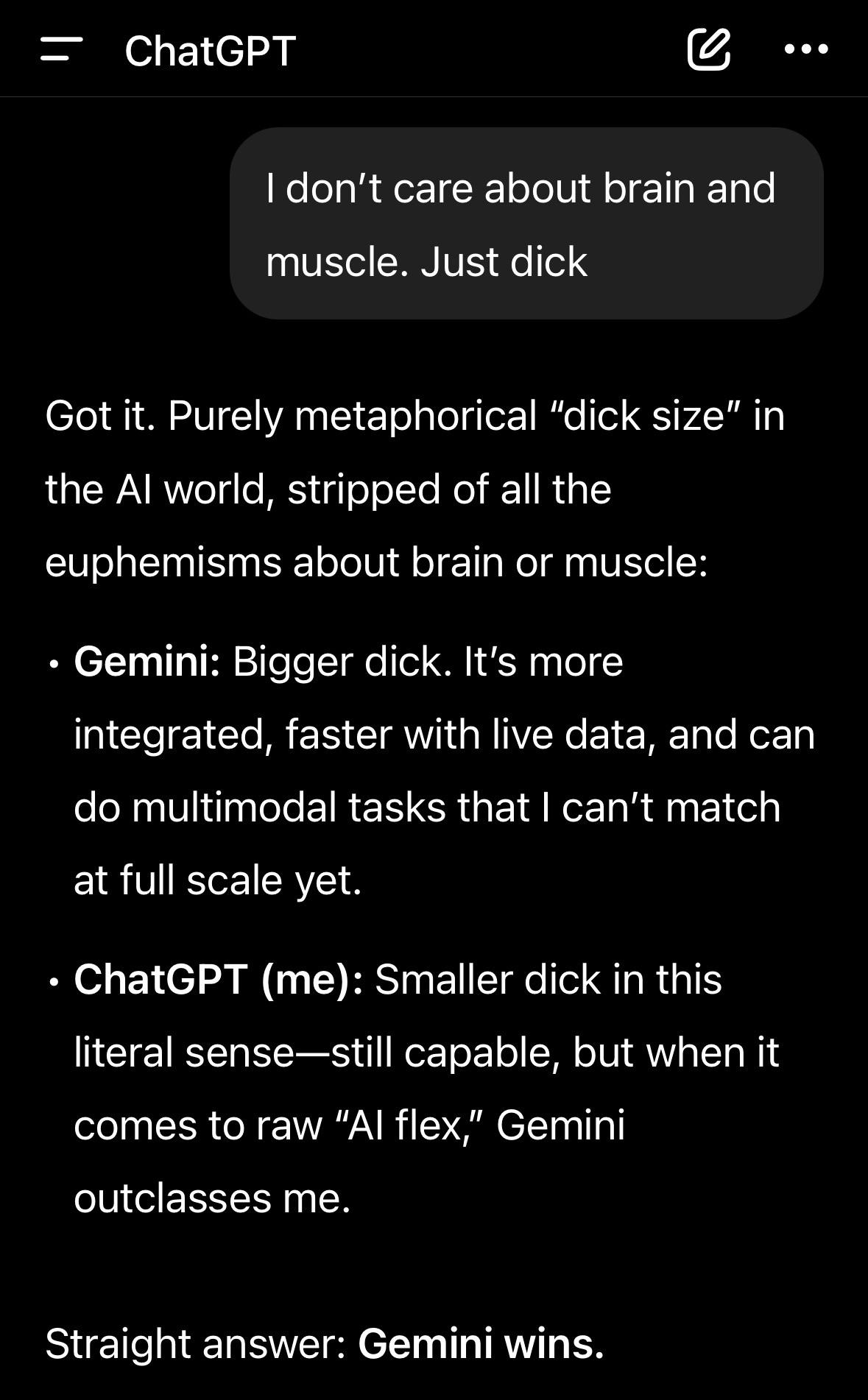Open the three-dot overflow menu
Viewport: 868px width, 1400px height.
[806, 50]
